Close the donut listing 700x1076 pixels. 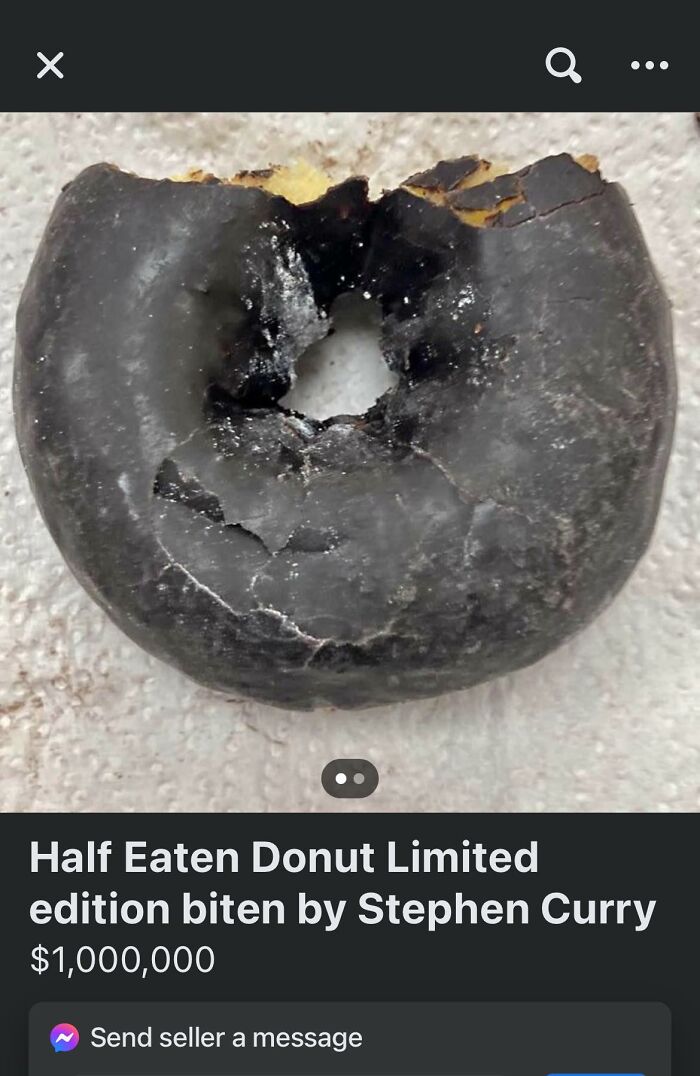click(x=50, y=66)
